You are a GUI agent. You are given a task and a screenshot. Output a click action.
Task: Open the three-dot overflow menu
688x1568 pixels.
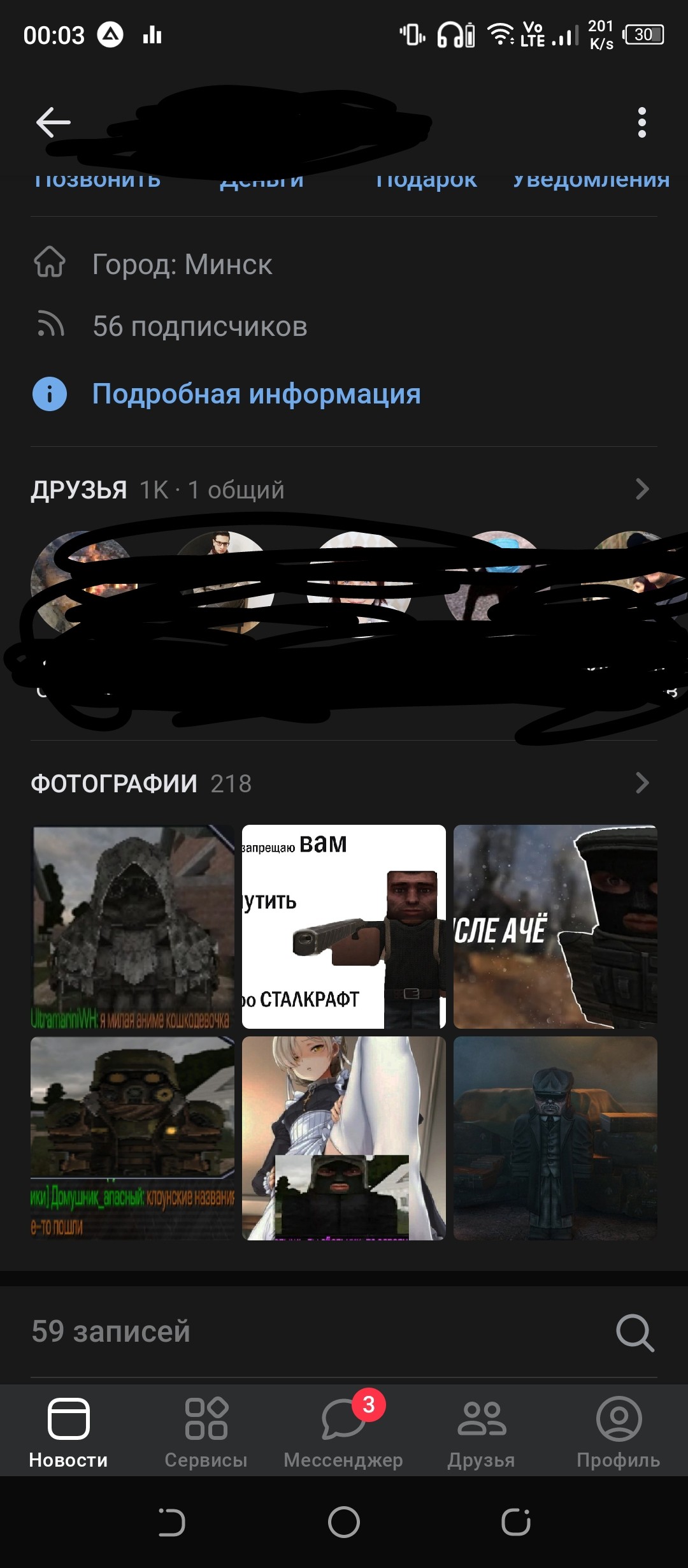click(641, 122)
